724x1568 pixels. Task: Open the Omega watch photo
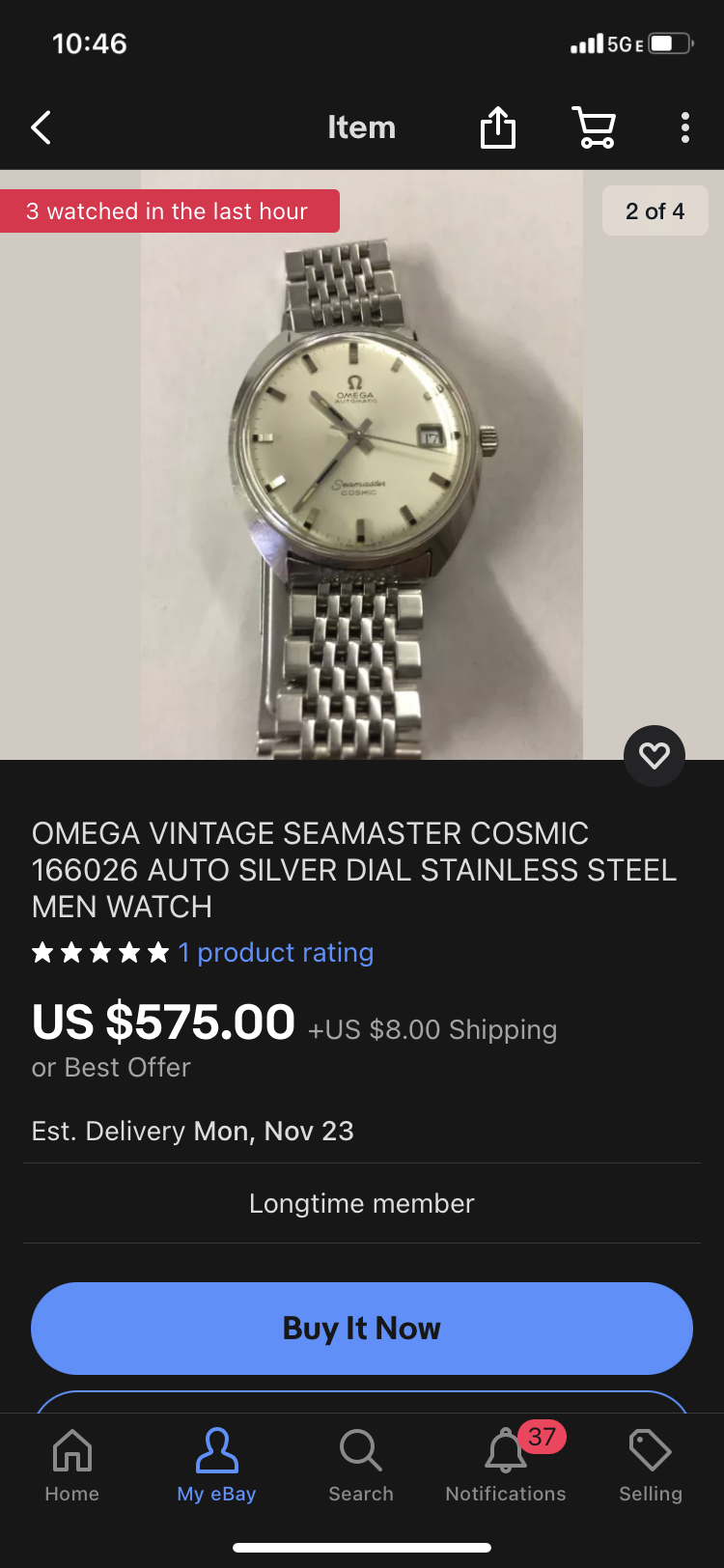pyautogui.click(x=362, y=463)
